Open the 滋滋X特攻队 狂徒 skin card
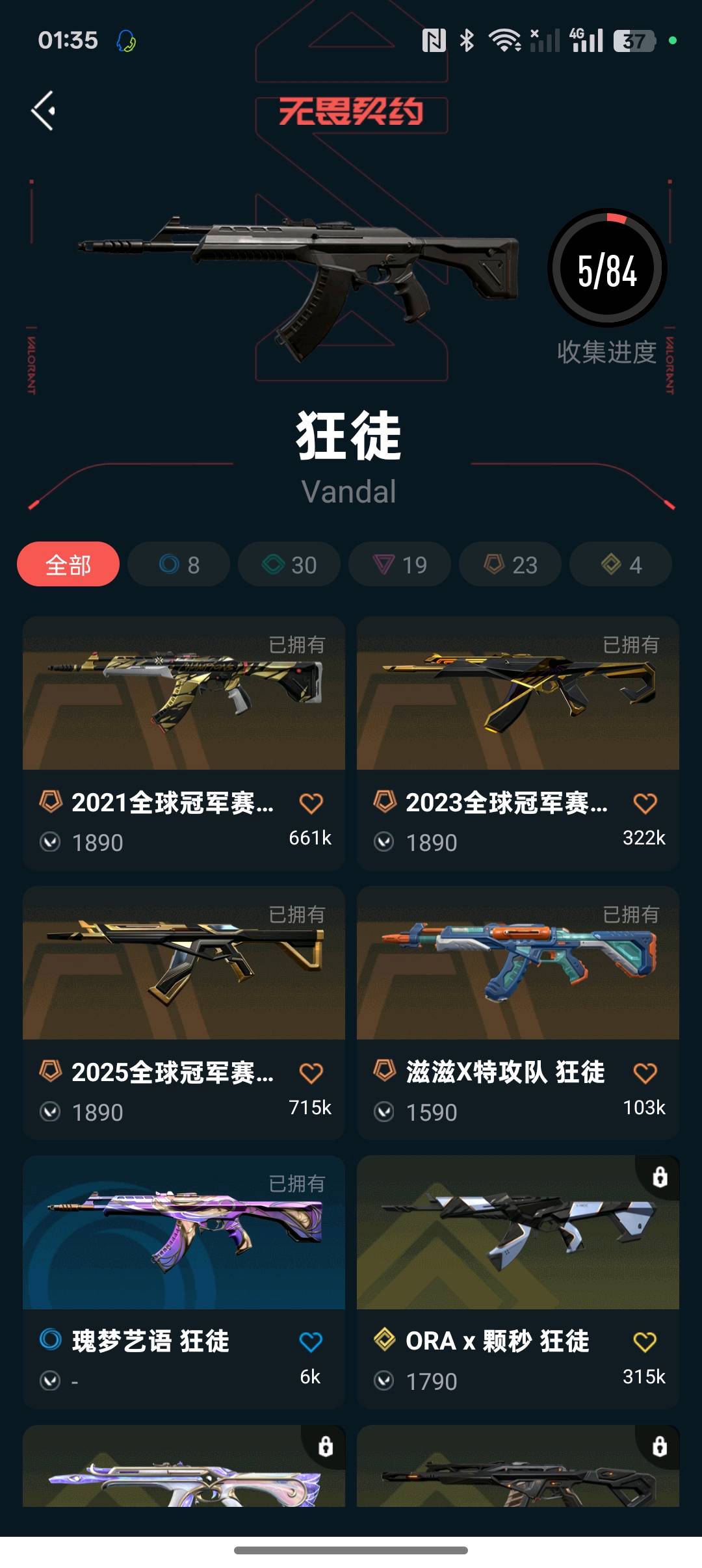The height and width of the screenshot is (1568, 702). (x=517, y=963)
